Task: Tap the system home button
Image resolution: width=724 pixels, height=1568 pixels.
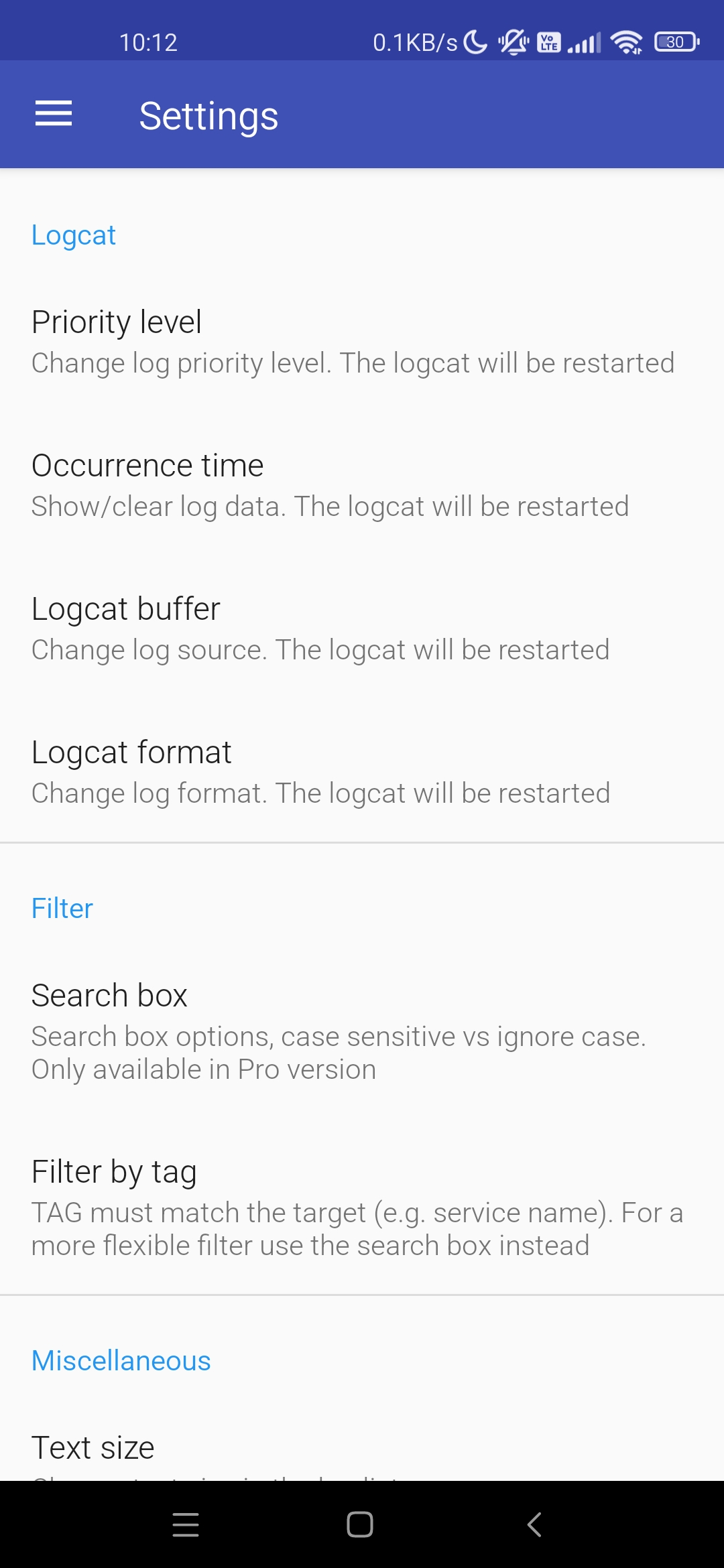Action: 360,1524
